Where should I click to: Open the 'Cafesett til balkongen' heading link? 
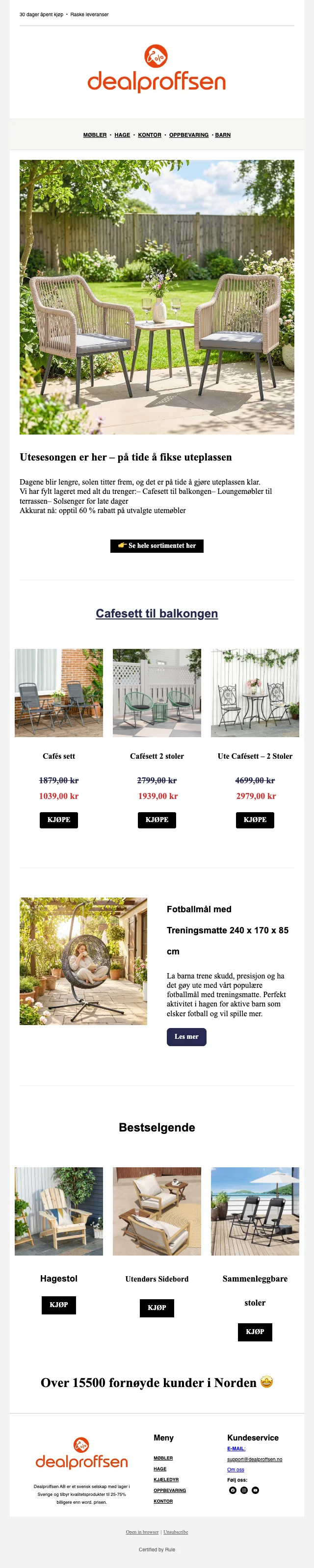pos(157,614)
